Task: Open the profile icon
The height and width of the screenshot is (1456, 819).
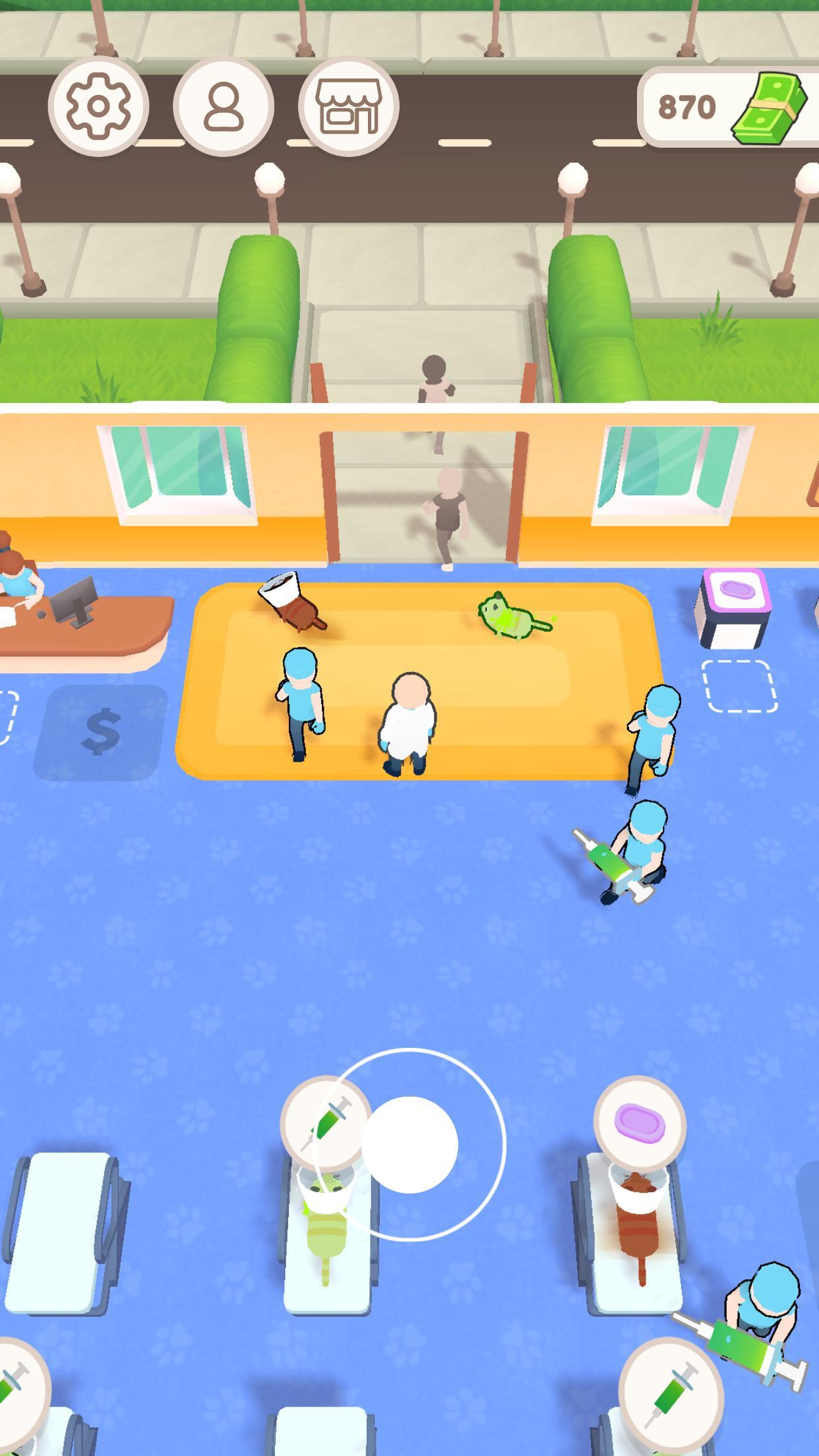Action: click(x=224, y=106)
